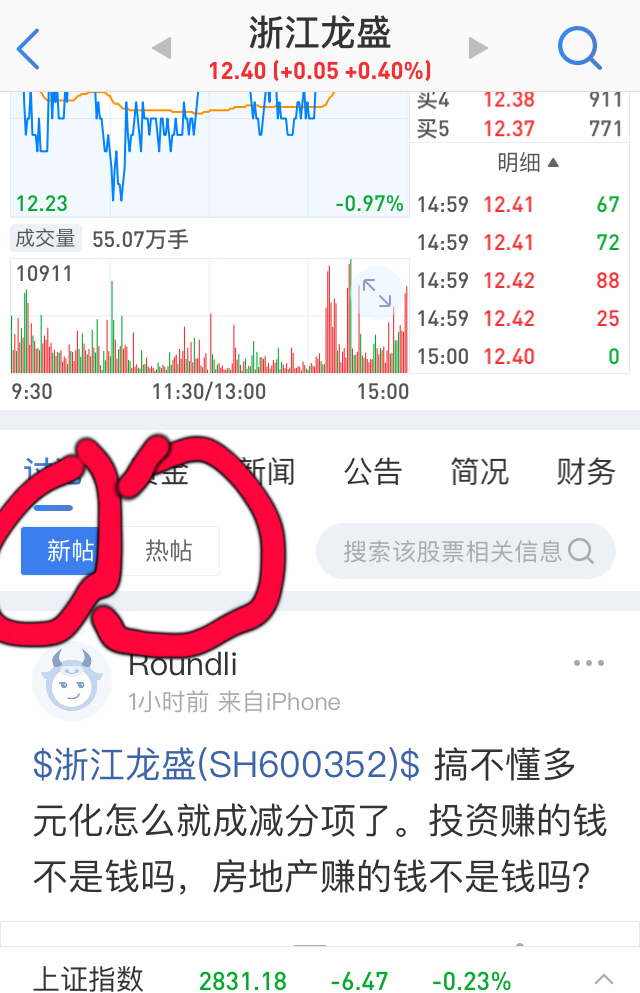This screenshot has height=993, width=640.
Task: Go back using the top-left arrow
Action: [28, 48]
